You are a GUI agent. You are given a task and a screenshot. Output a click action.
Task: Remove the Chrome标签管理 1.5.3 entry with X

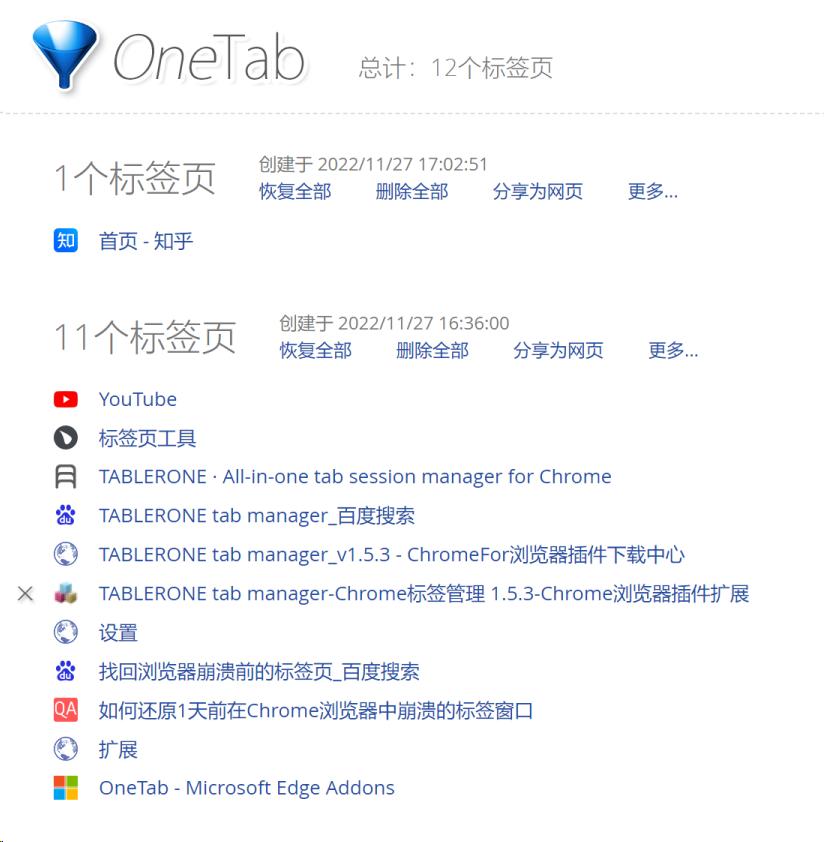26,594
